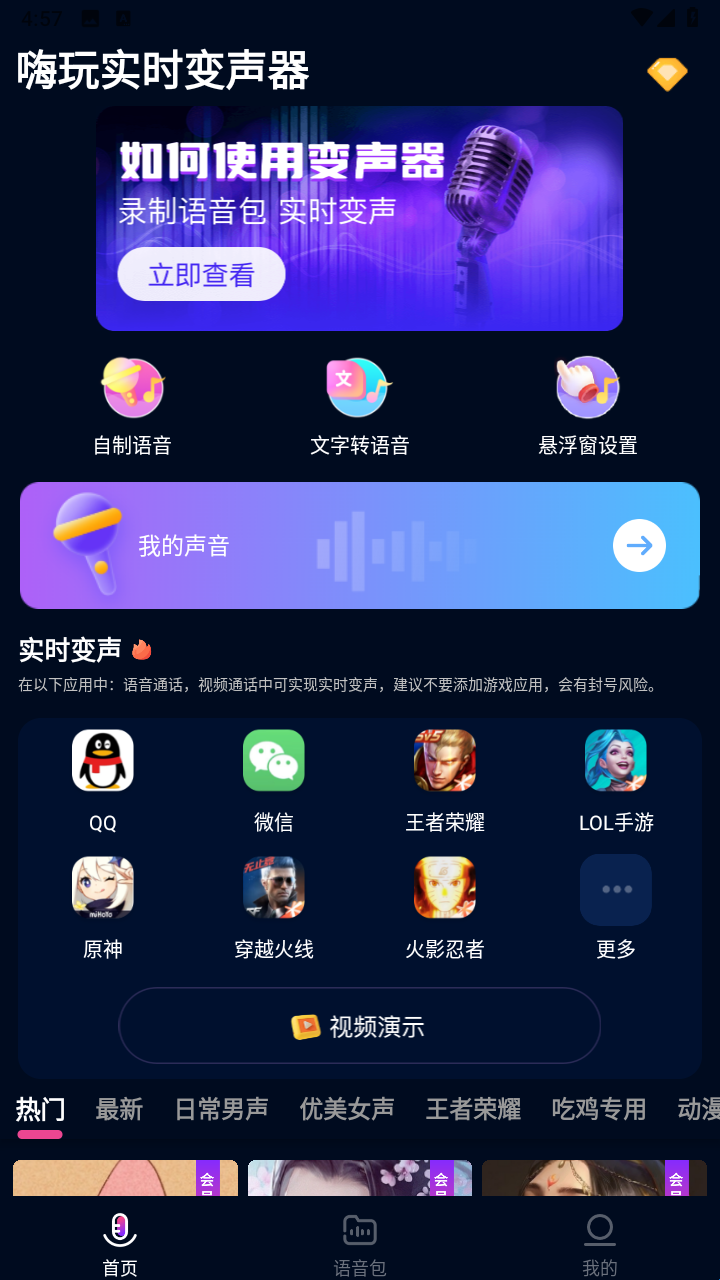Switch to 最新 tab
This screenshot has height=1280, width=720.
(x=119, y=1109)
